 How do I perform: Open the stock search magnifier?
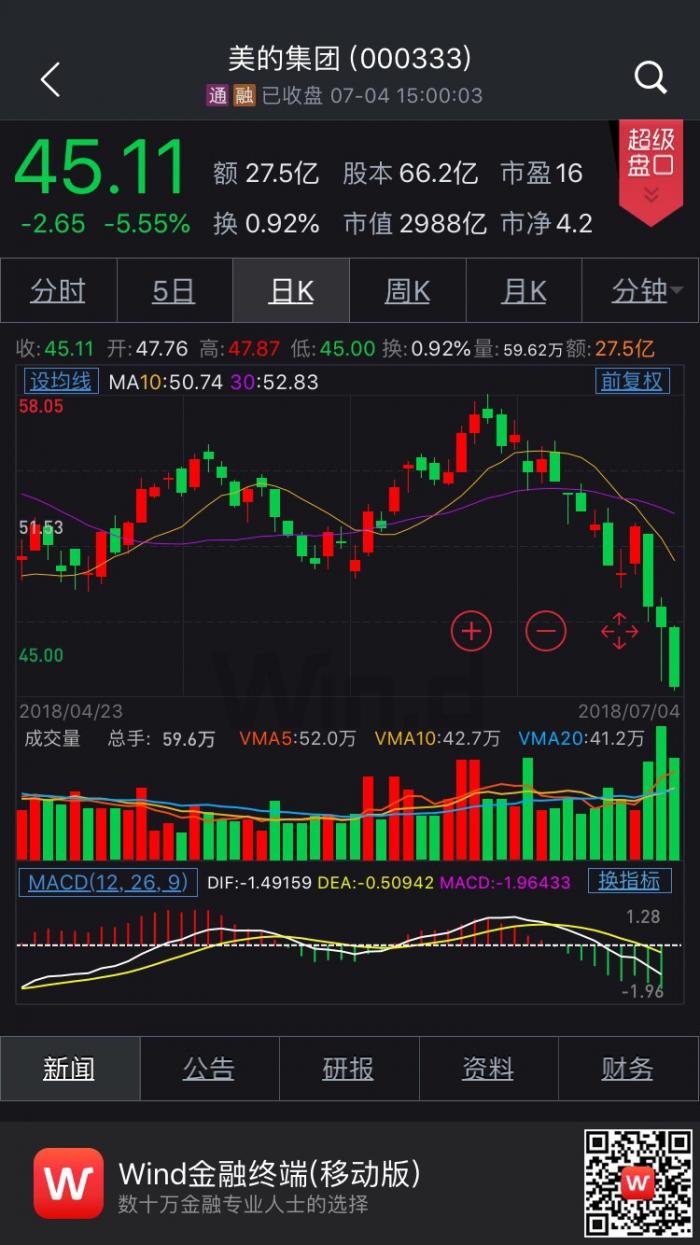click(x=650, y=77)
